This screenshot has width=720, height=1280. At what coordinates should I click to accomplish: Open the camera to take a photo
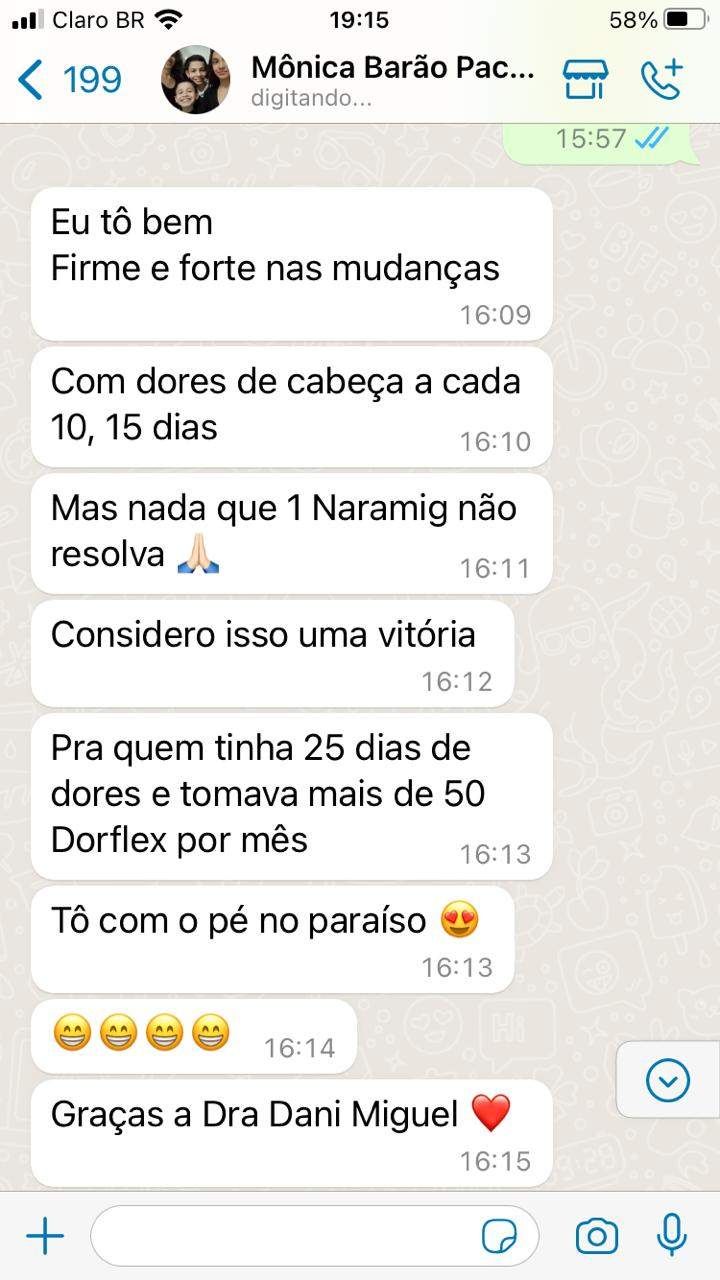pyautogui.click(x=596, y=1237)
